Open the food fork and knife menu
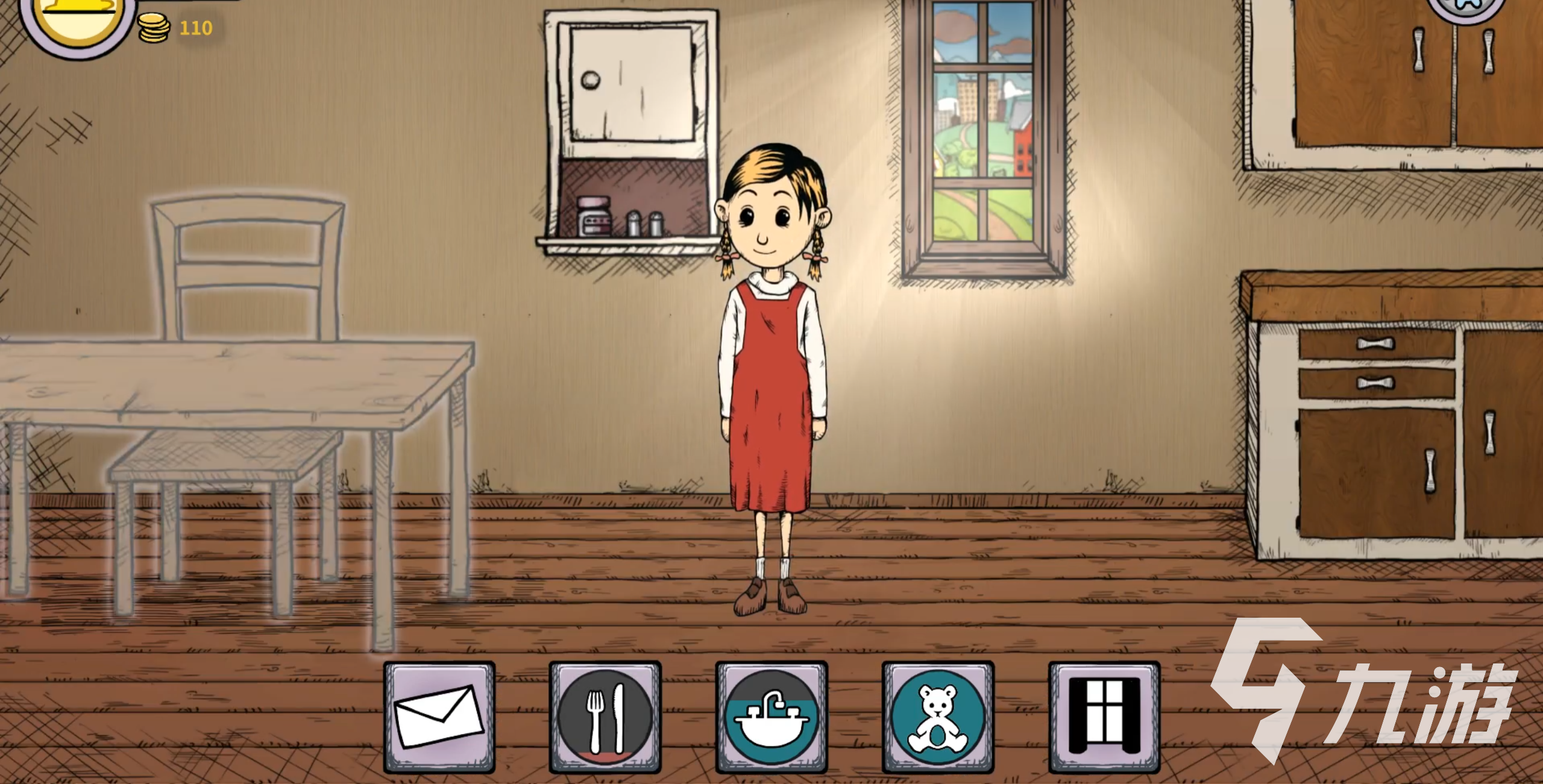Screen dimensions: 1543x784 click(605, 717)
